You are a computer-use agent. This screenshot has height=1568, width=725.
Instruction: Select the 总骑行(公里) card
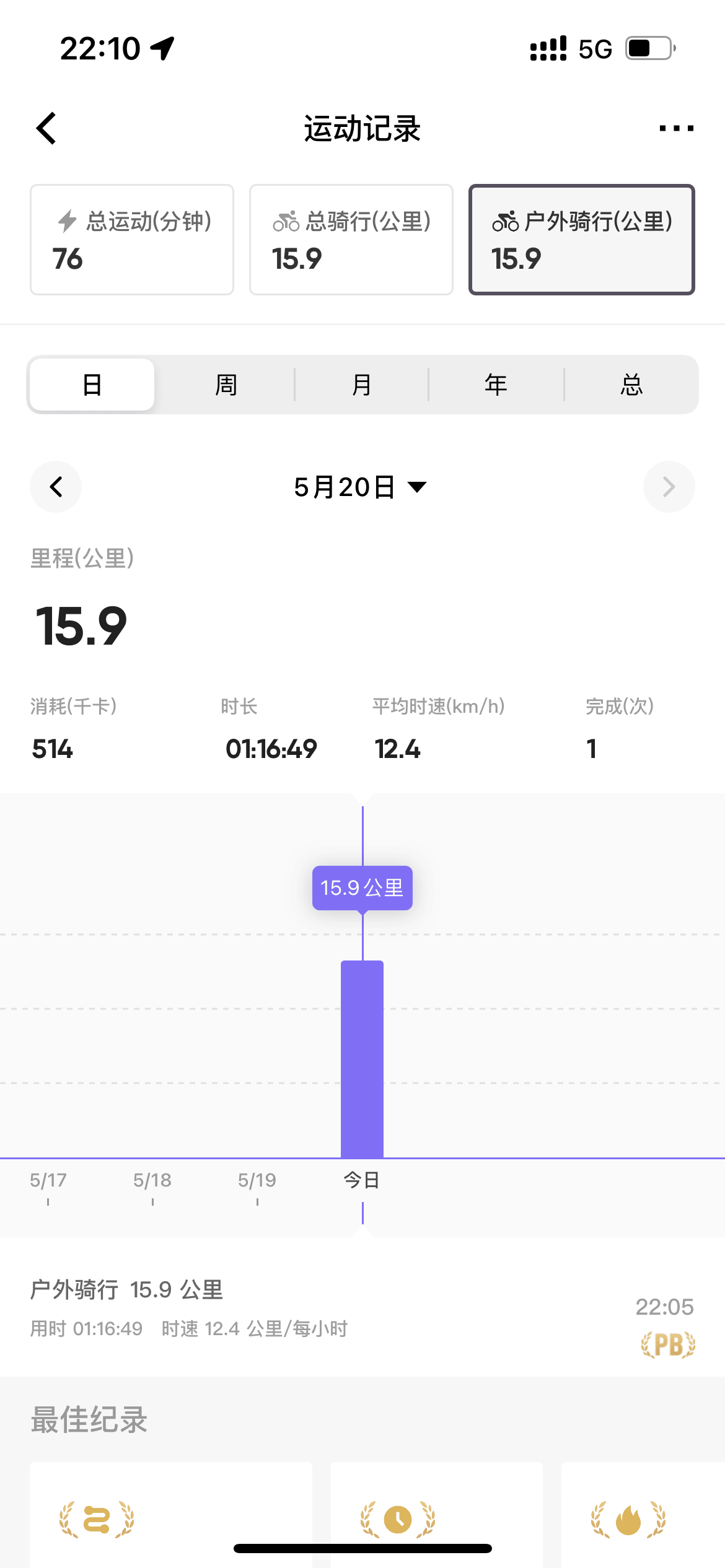click(x=351, y=240)
